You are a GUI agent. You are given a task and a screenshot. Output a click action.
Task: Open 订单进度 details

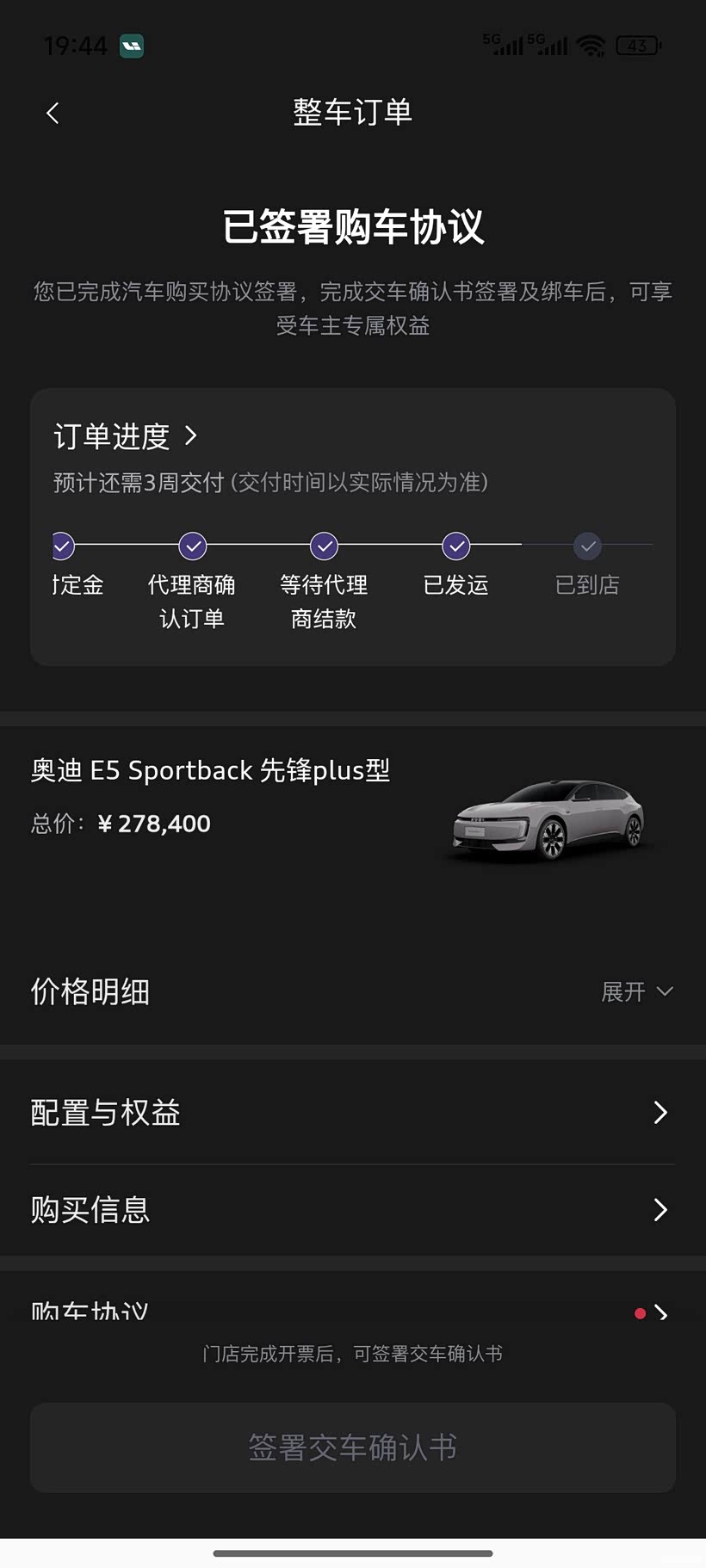(126, 436)
